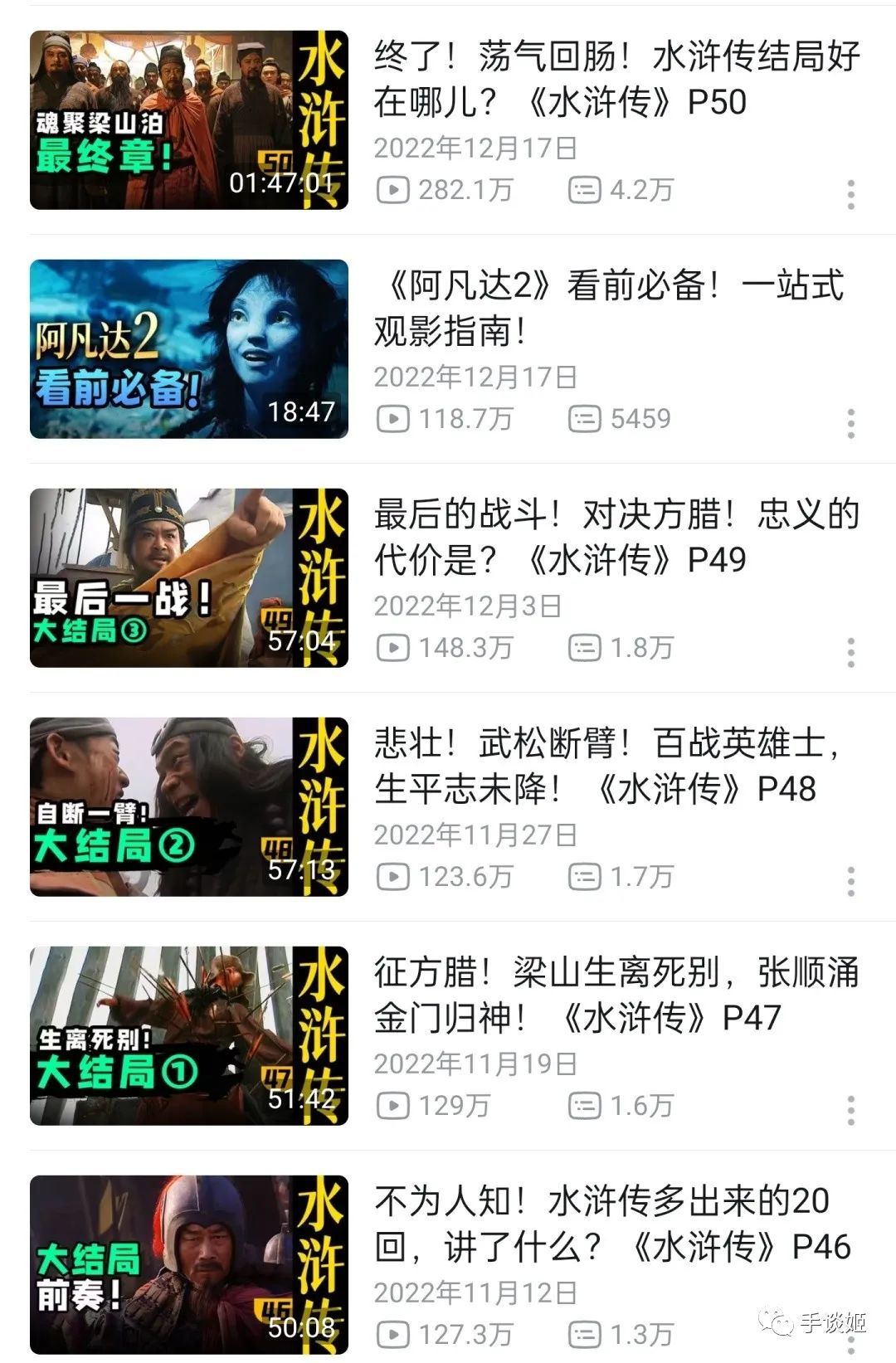Open more options for the P50 video

pyautogui.click(x=850, y=192)
